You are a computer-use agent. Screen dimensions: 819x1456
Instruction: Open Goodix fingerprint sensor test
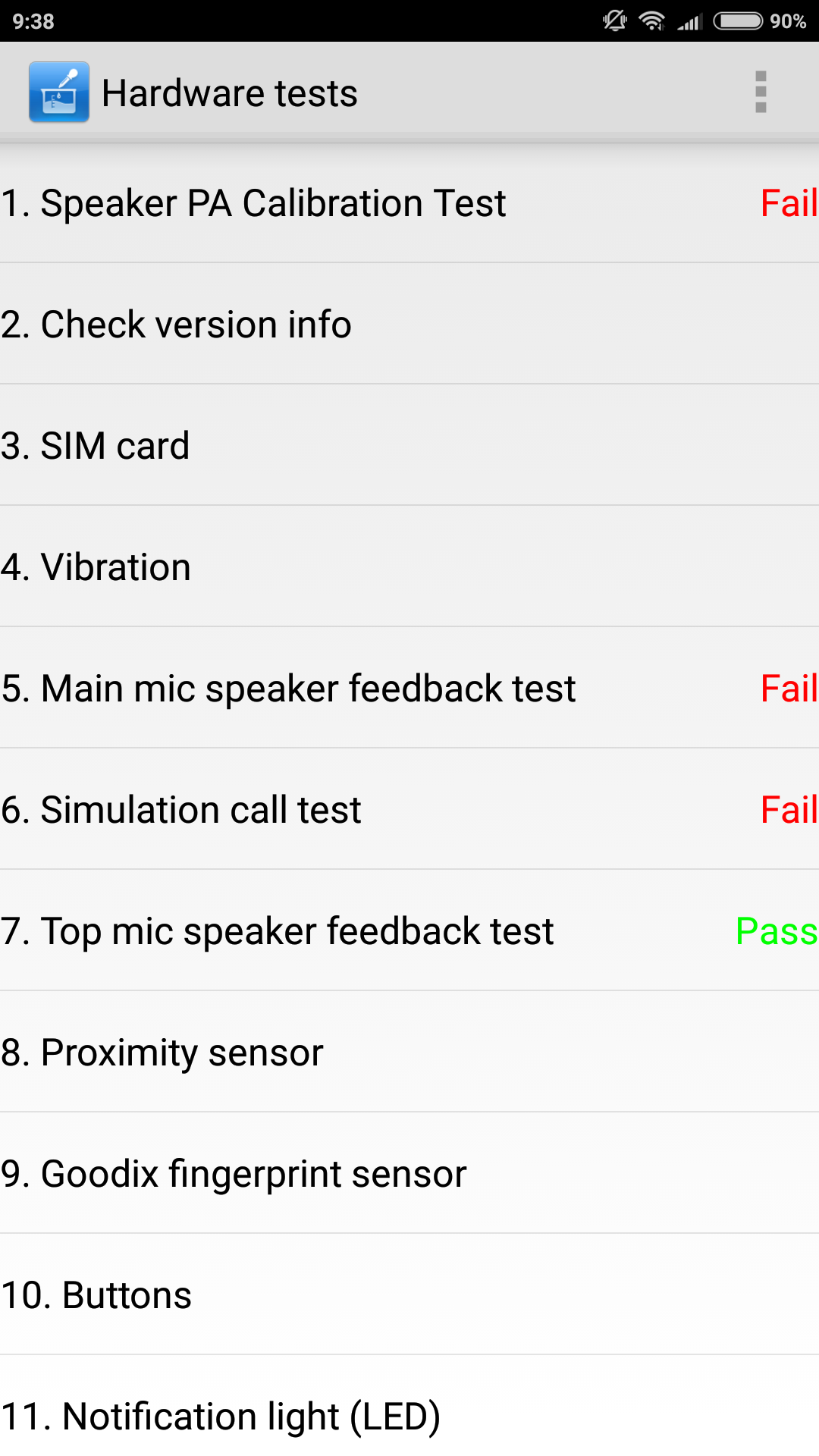coord(409,1174)
